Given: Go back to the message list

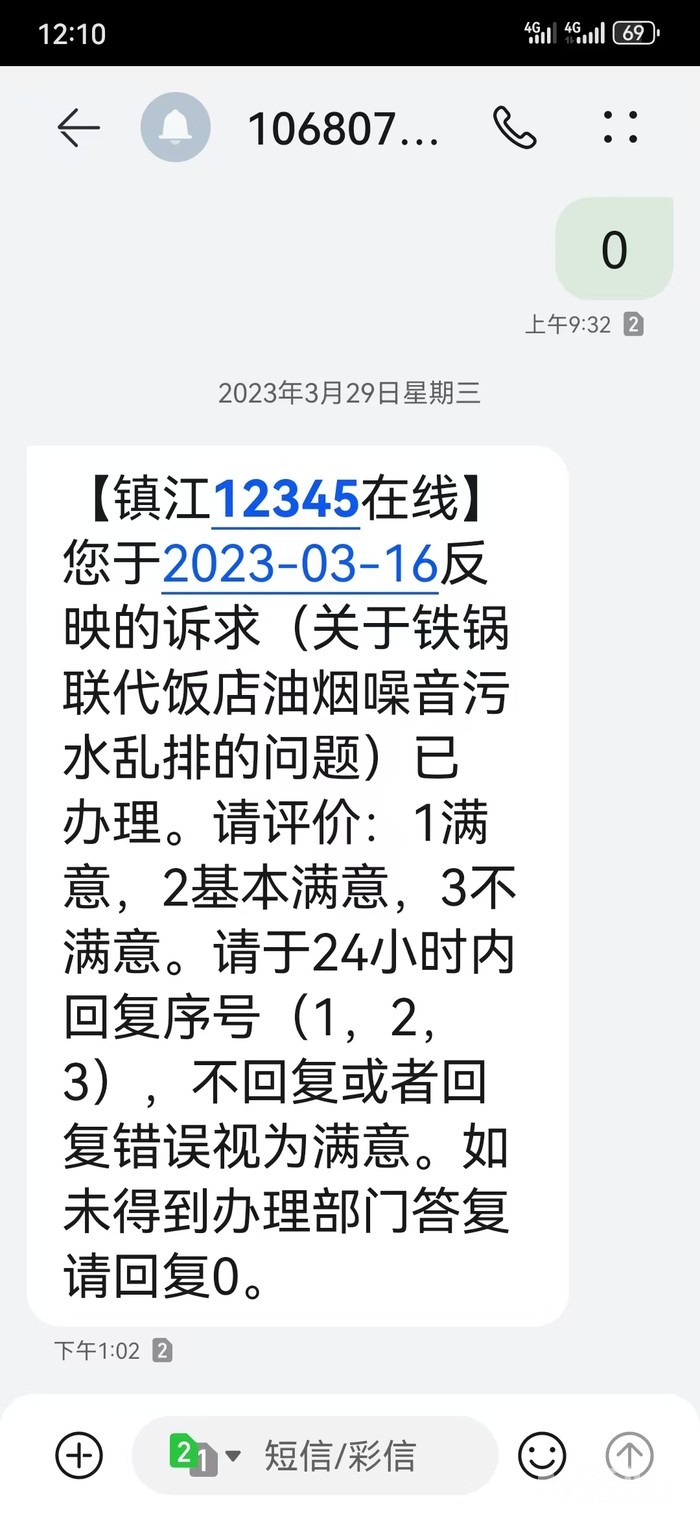Looking at the screenshot, I should click(x=78, y=128).
